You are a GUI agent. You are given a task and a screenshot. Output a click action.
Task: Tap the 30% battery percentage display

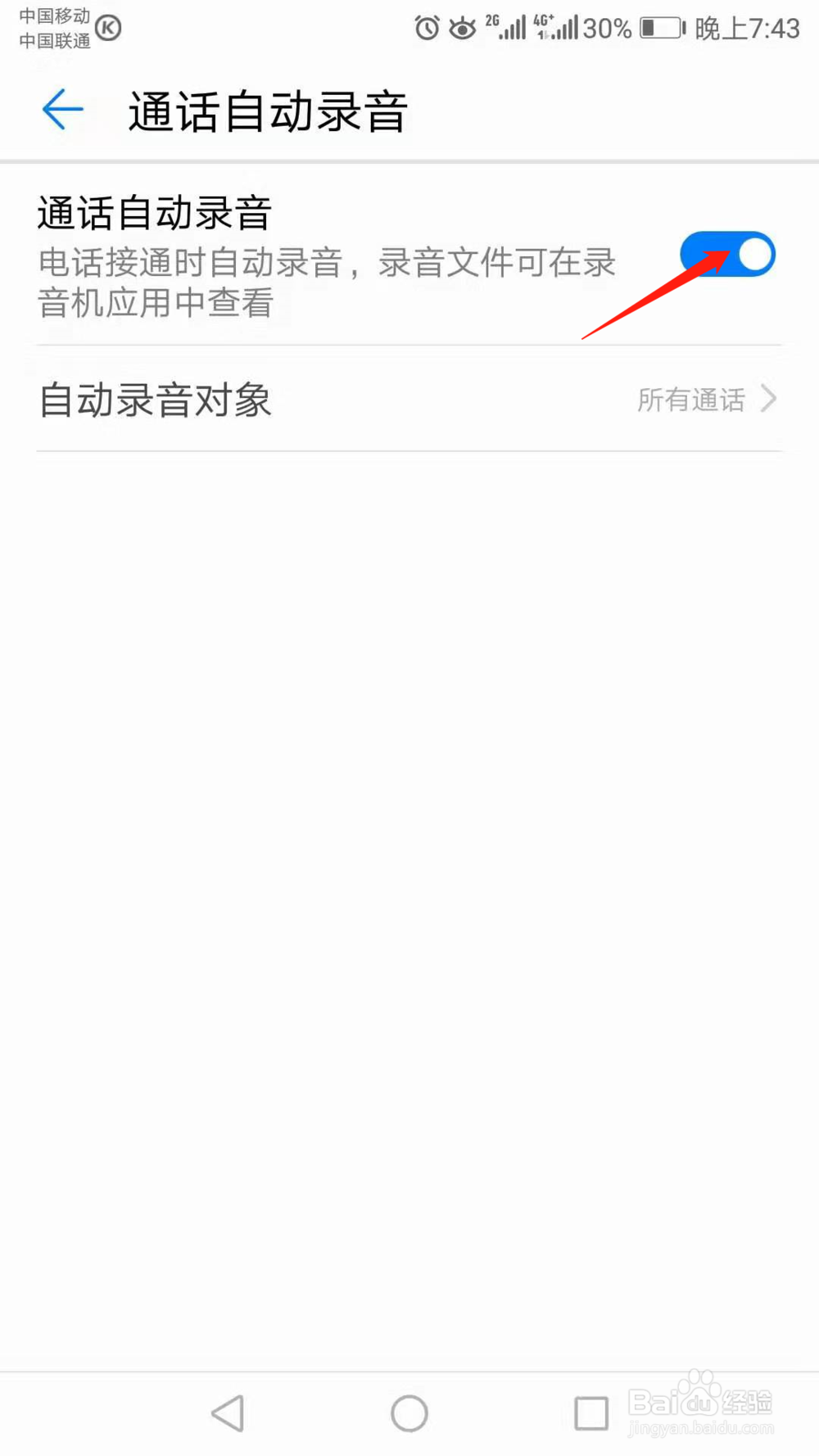608,27
